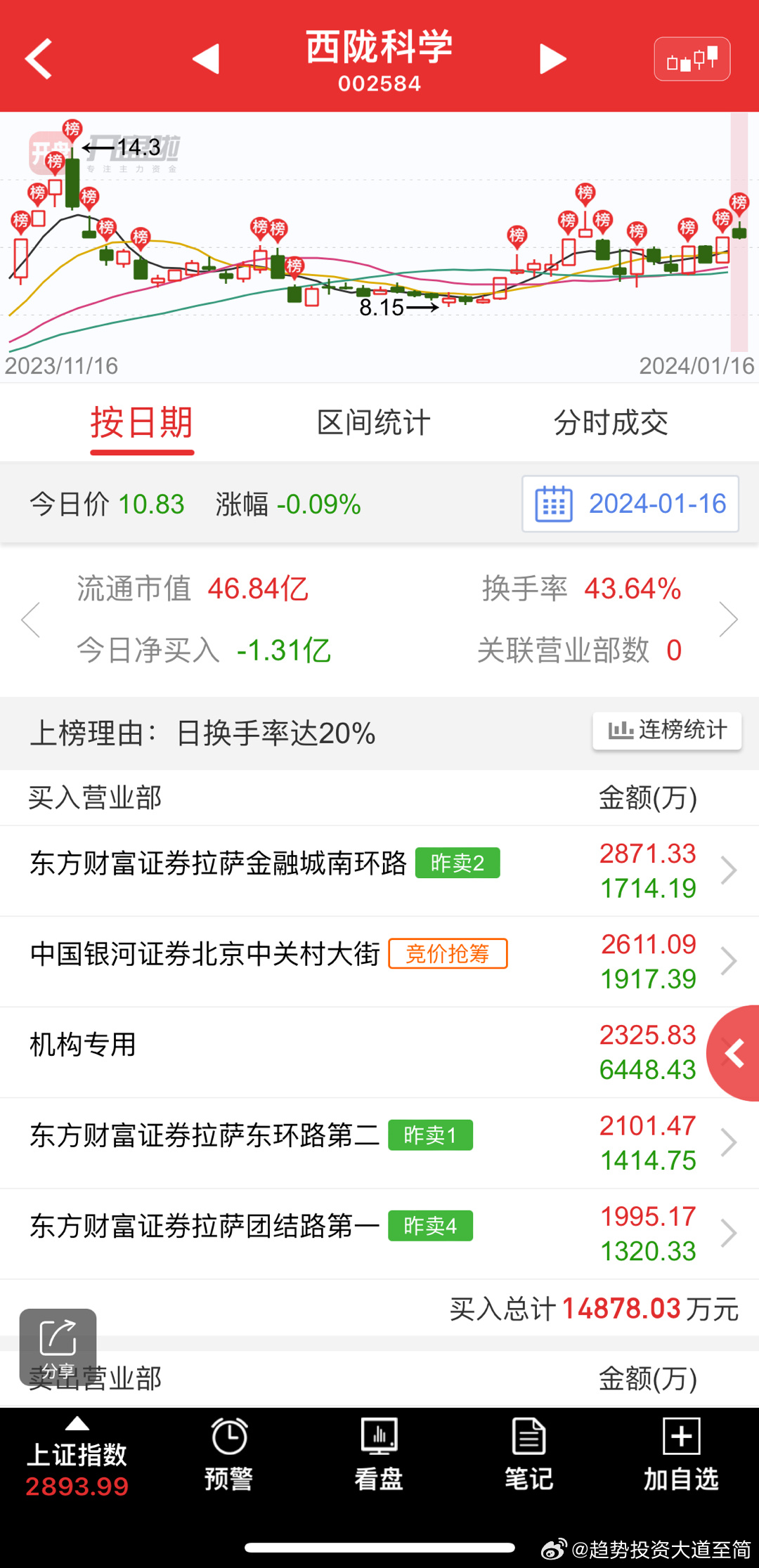Go back with the top-left arrow
Screen dimensions: 759x1568
click(x=39, y=58)
